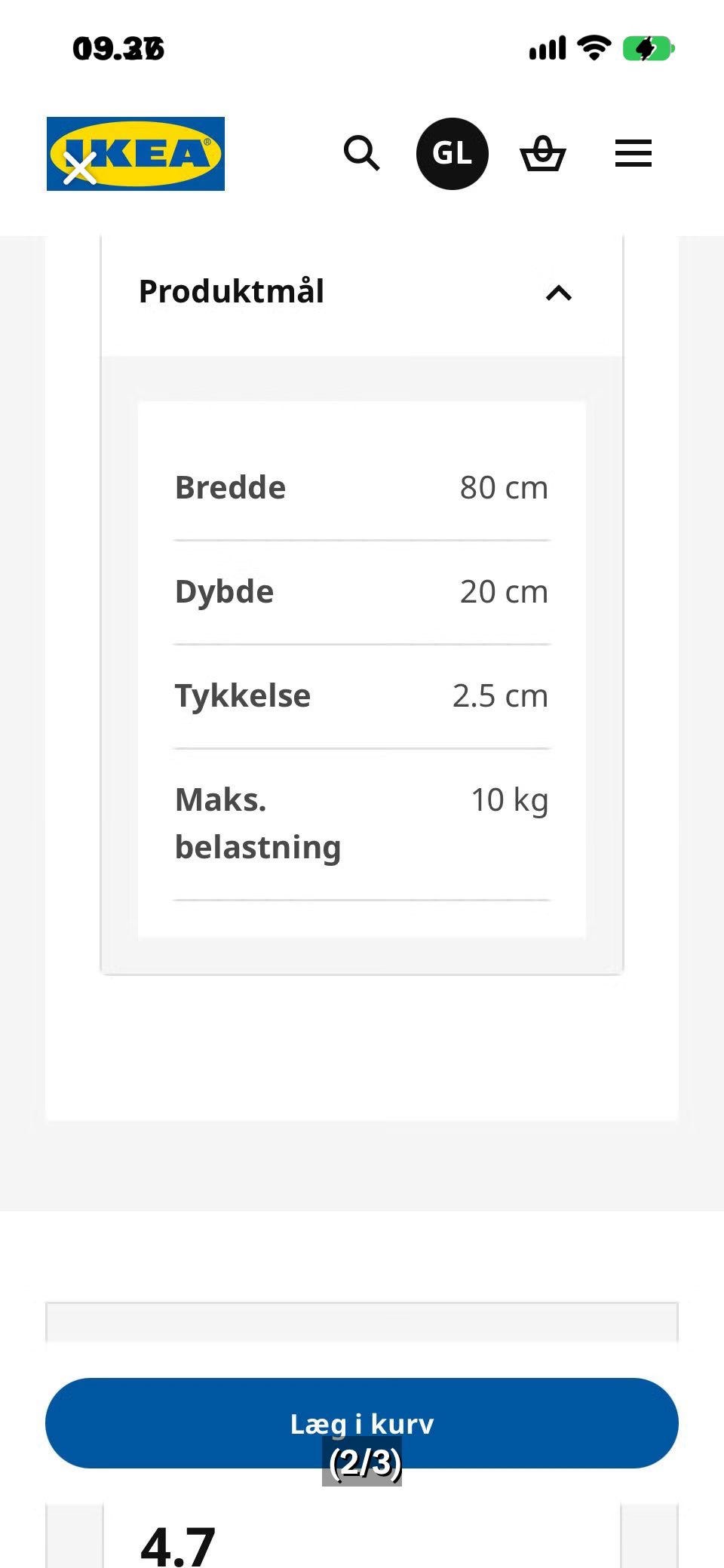Tap the Læg i kurv button
Viewport: 724px width, 1568px height.
click(362, 1423)
